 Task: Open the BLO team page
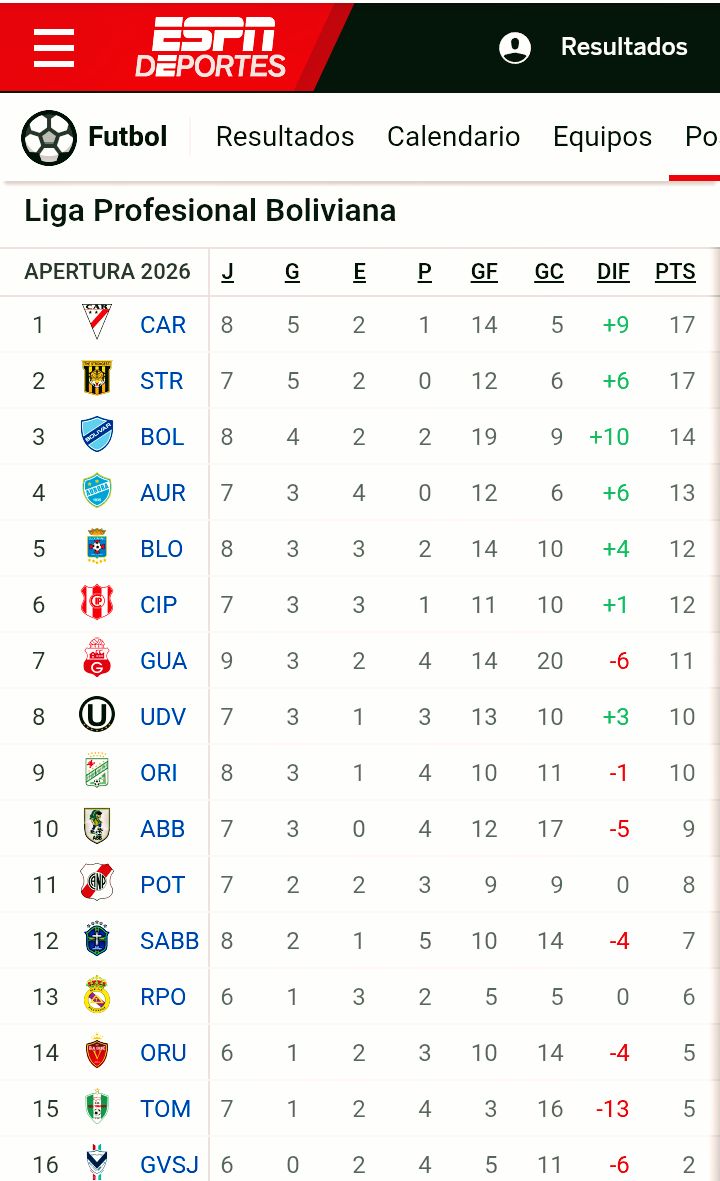click(161, 549)
